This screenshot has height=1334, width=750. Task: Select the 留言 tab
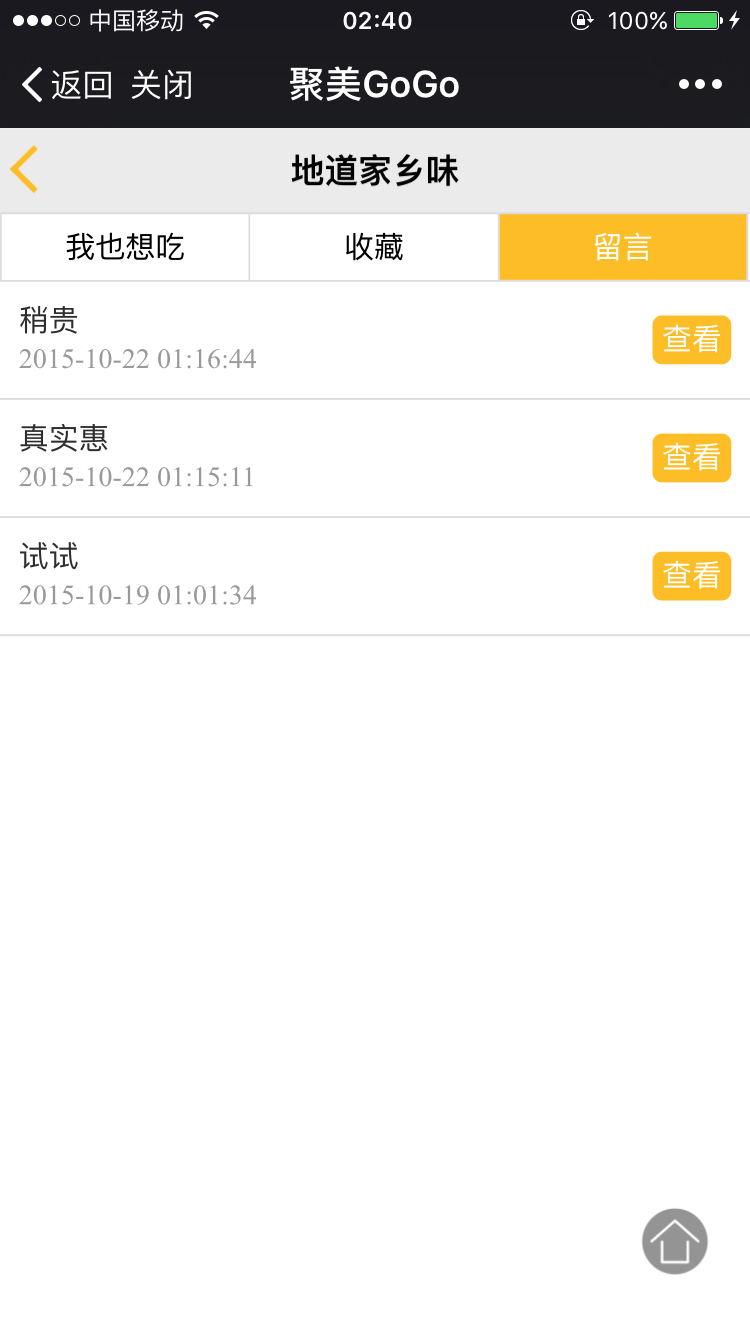click(x=623, y=247)
